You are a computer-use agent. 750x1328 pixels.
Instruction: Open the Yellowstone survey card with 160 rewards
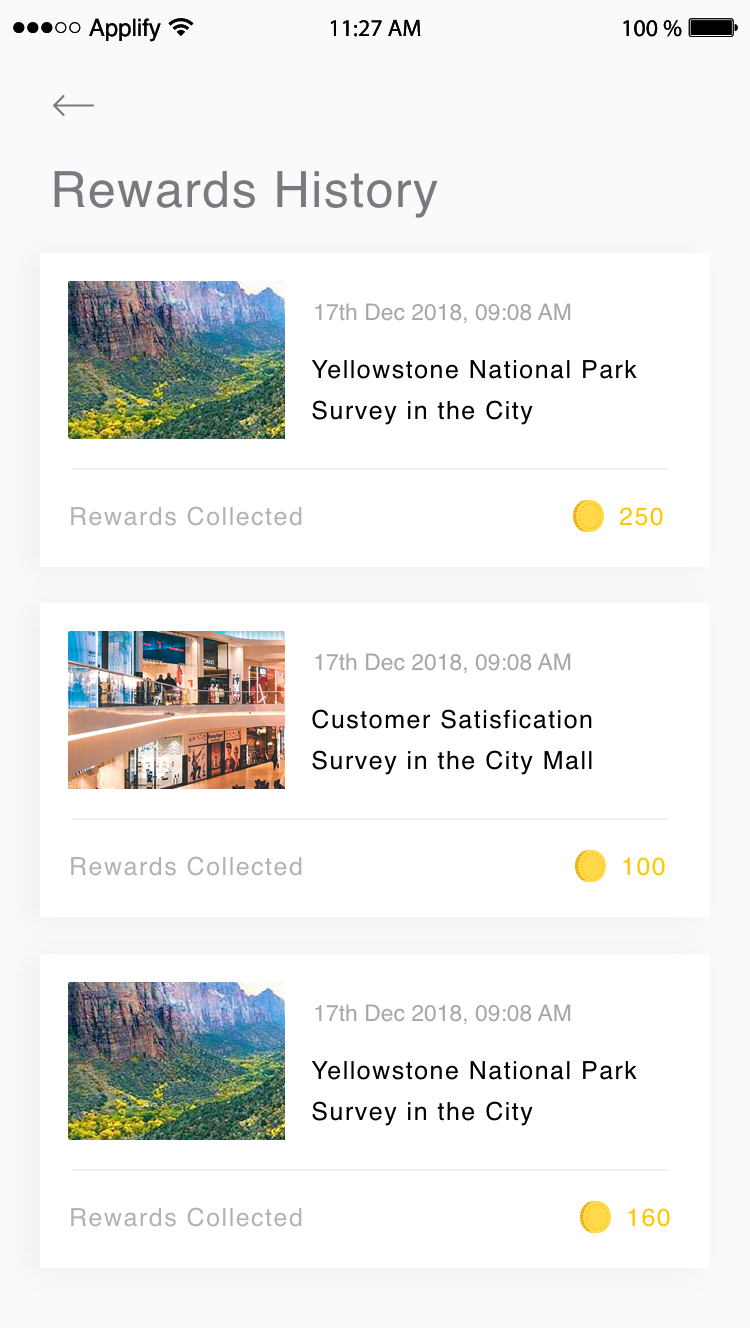point(374,1110)
